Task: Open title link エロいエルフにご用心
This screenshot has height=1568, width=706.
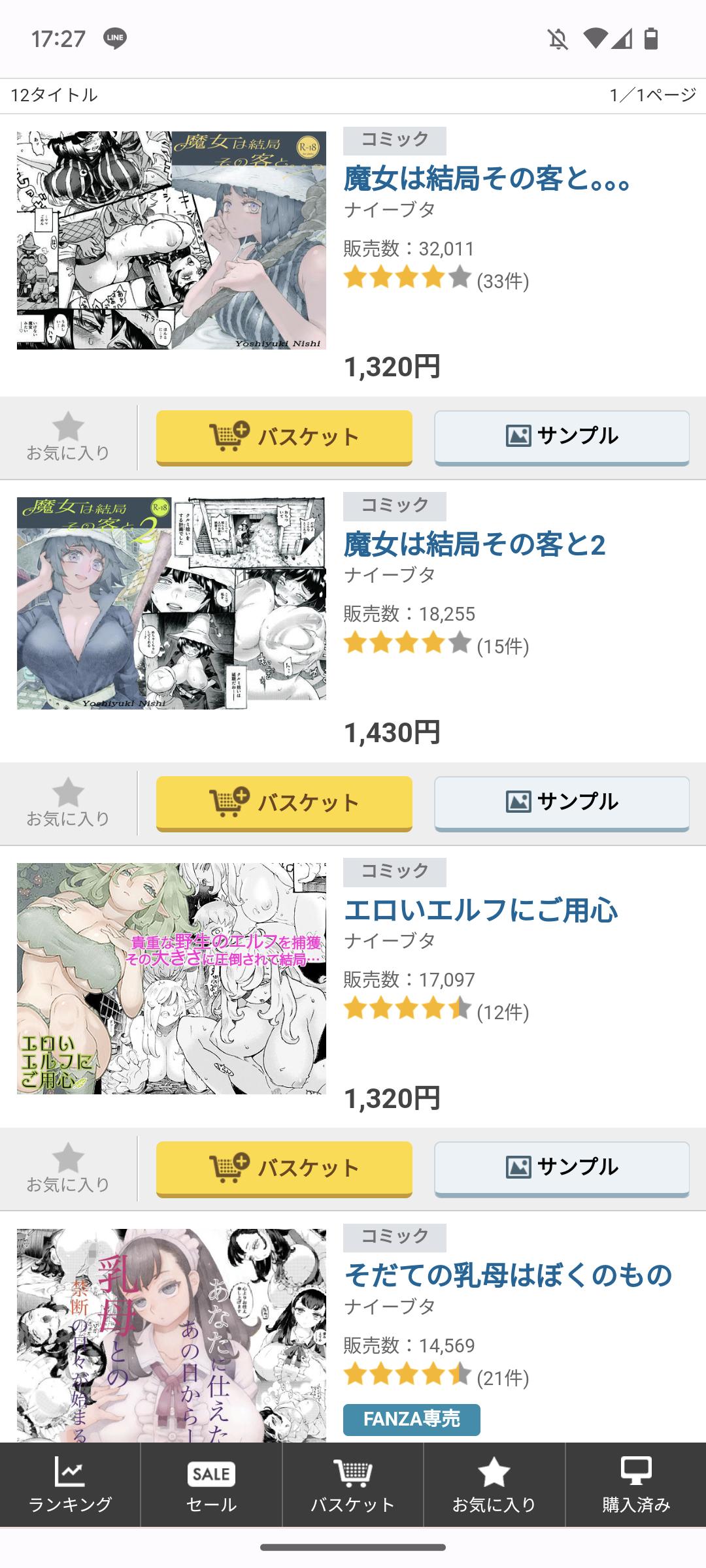Action: point(480,911)
